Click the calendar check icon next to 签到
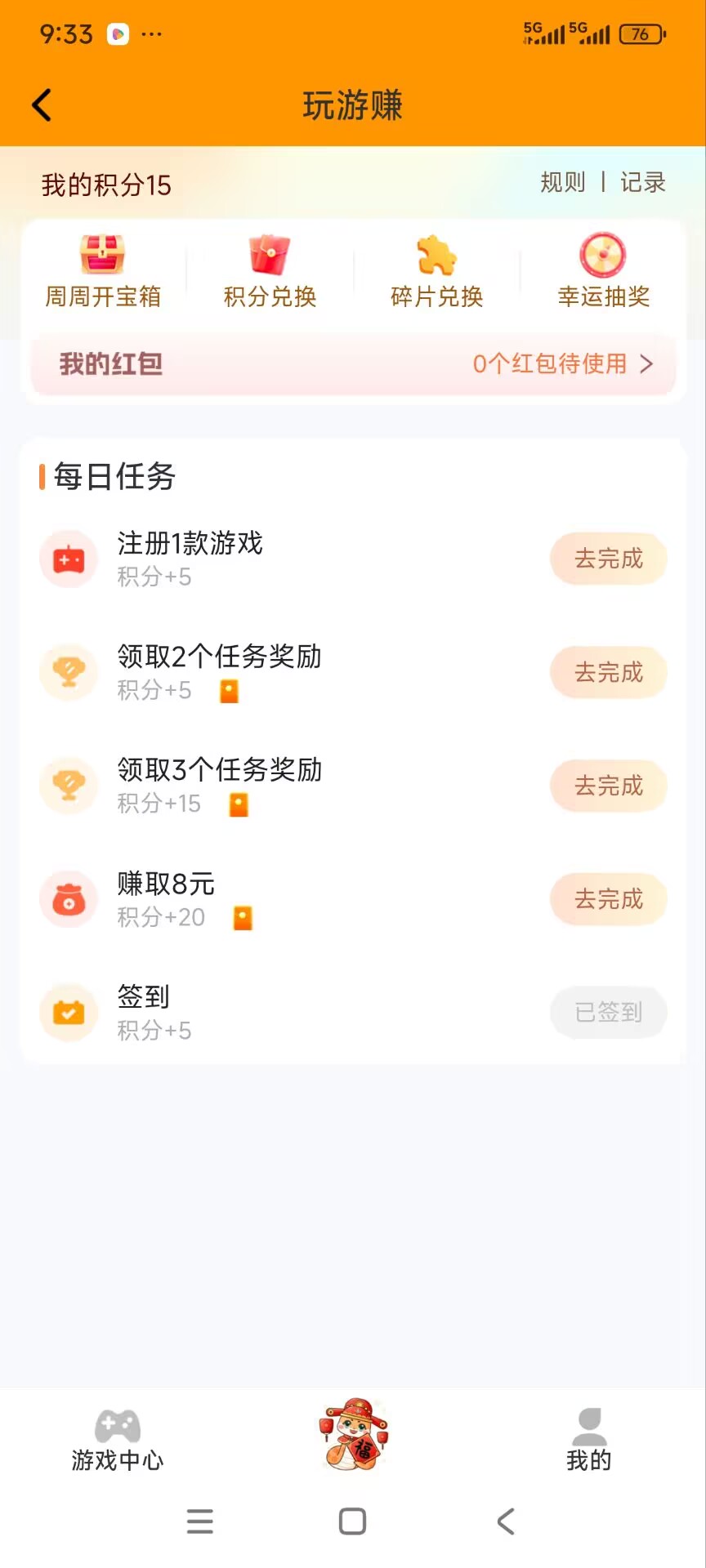Image resolution: width=706 pixels, height=1568 pixels. coord(69,1012)
